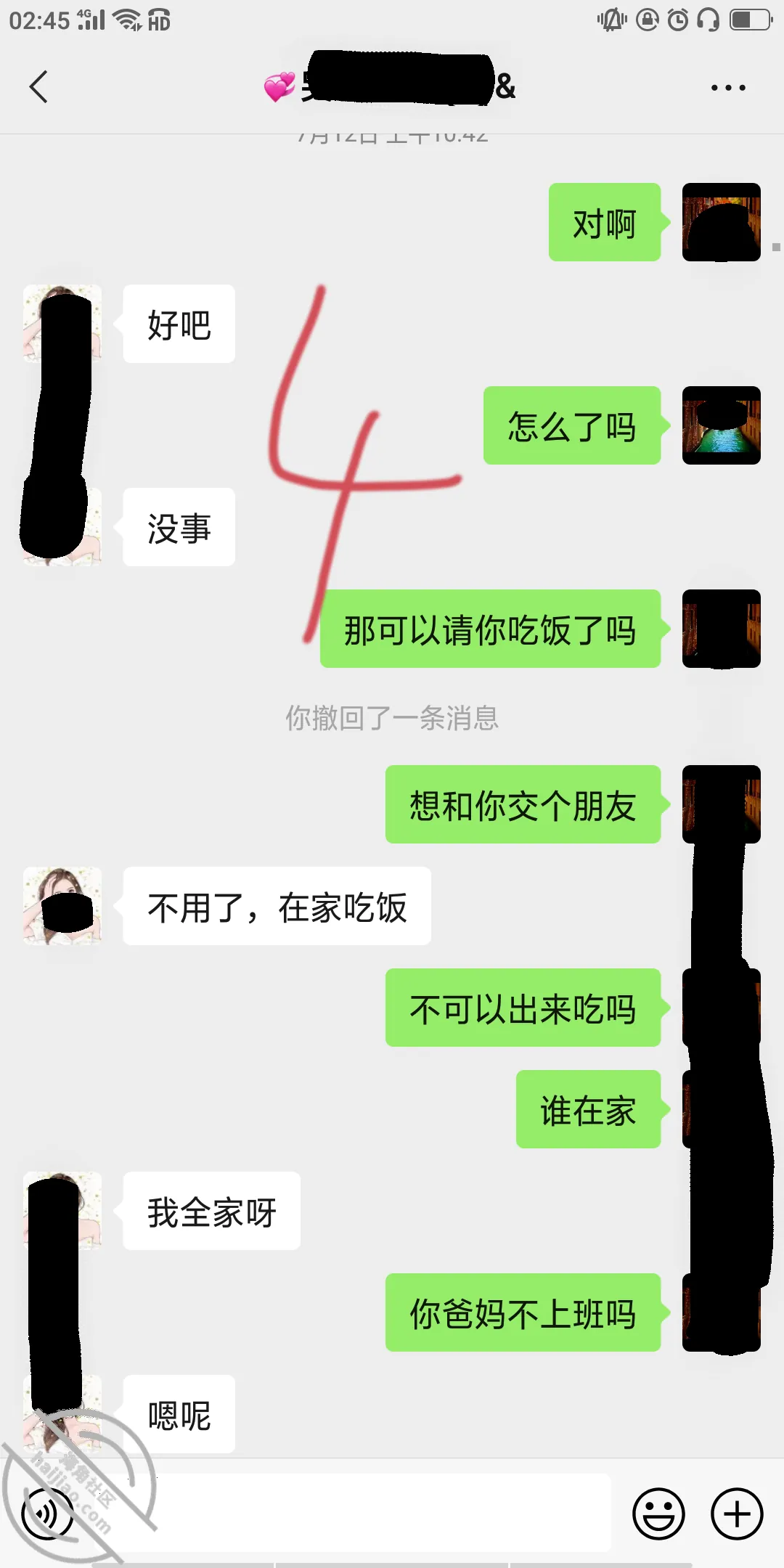
Task: Go back to the chat list
Action: pyautogui.click(x=39, y=87)
